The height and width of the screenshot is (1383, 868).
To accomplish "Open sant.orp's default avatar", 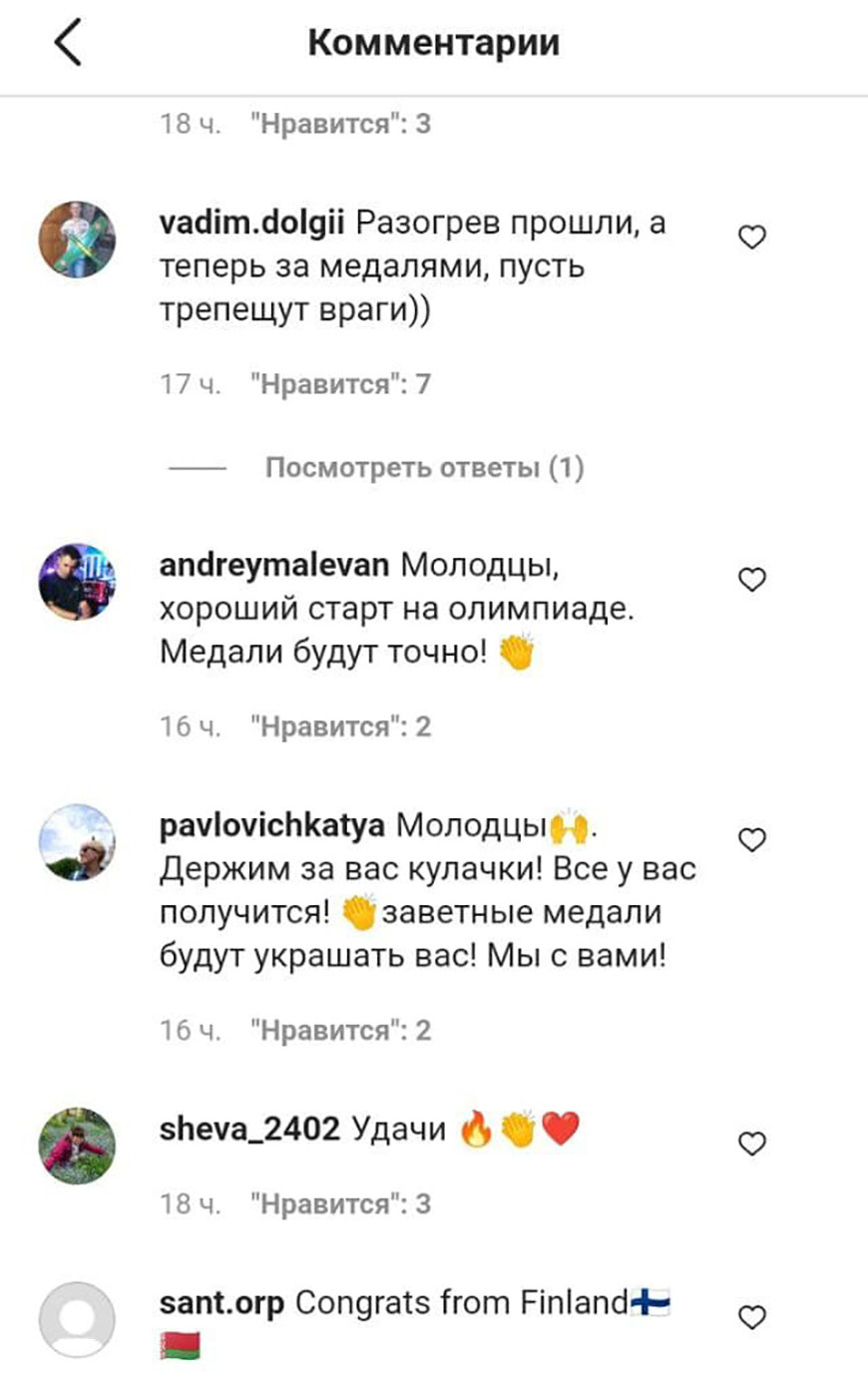I will coord(77,1320).
